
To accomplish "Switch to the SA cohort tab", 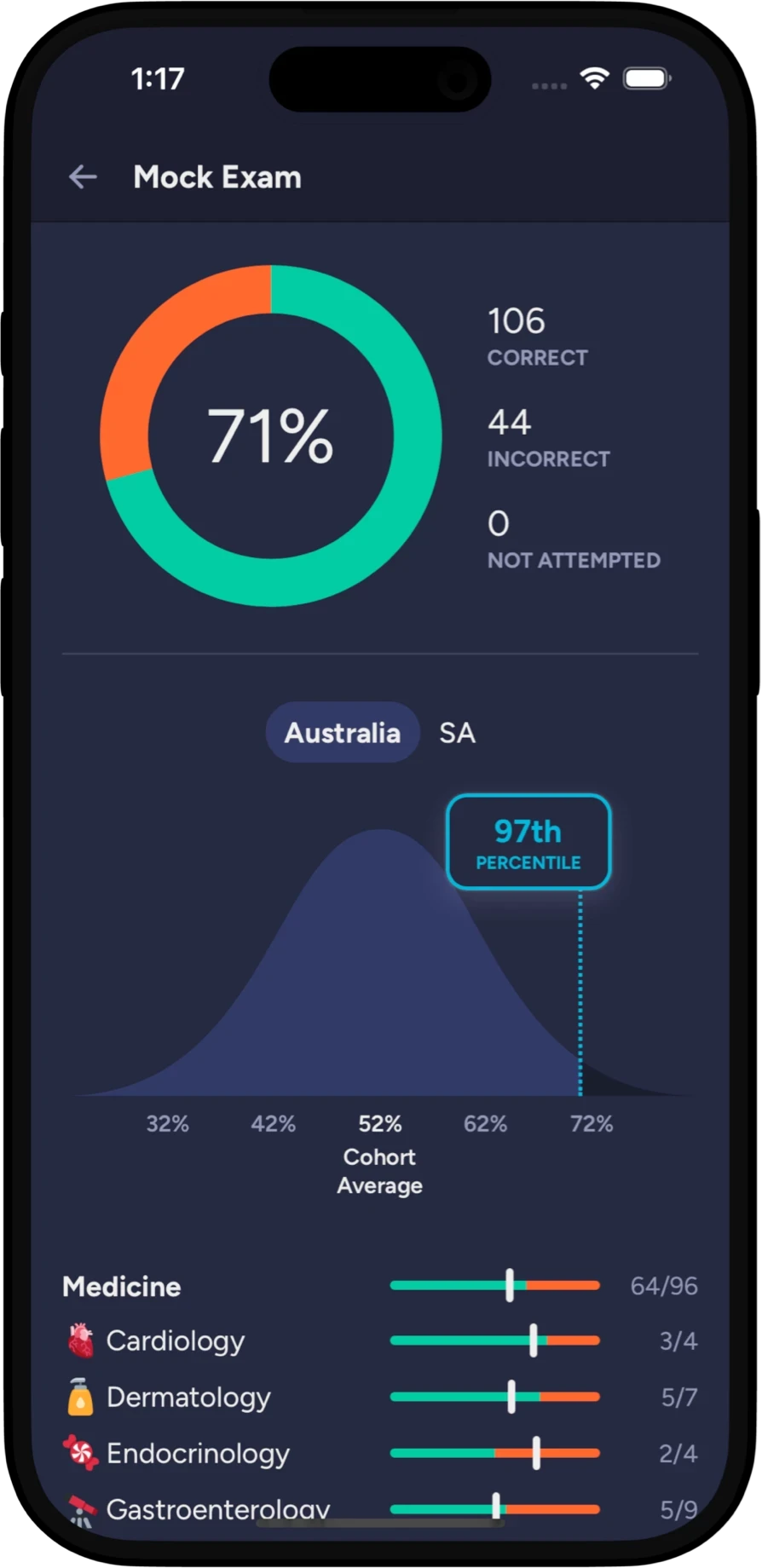I will click(457, 733).
